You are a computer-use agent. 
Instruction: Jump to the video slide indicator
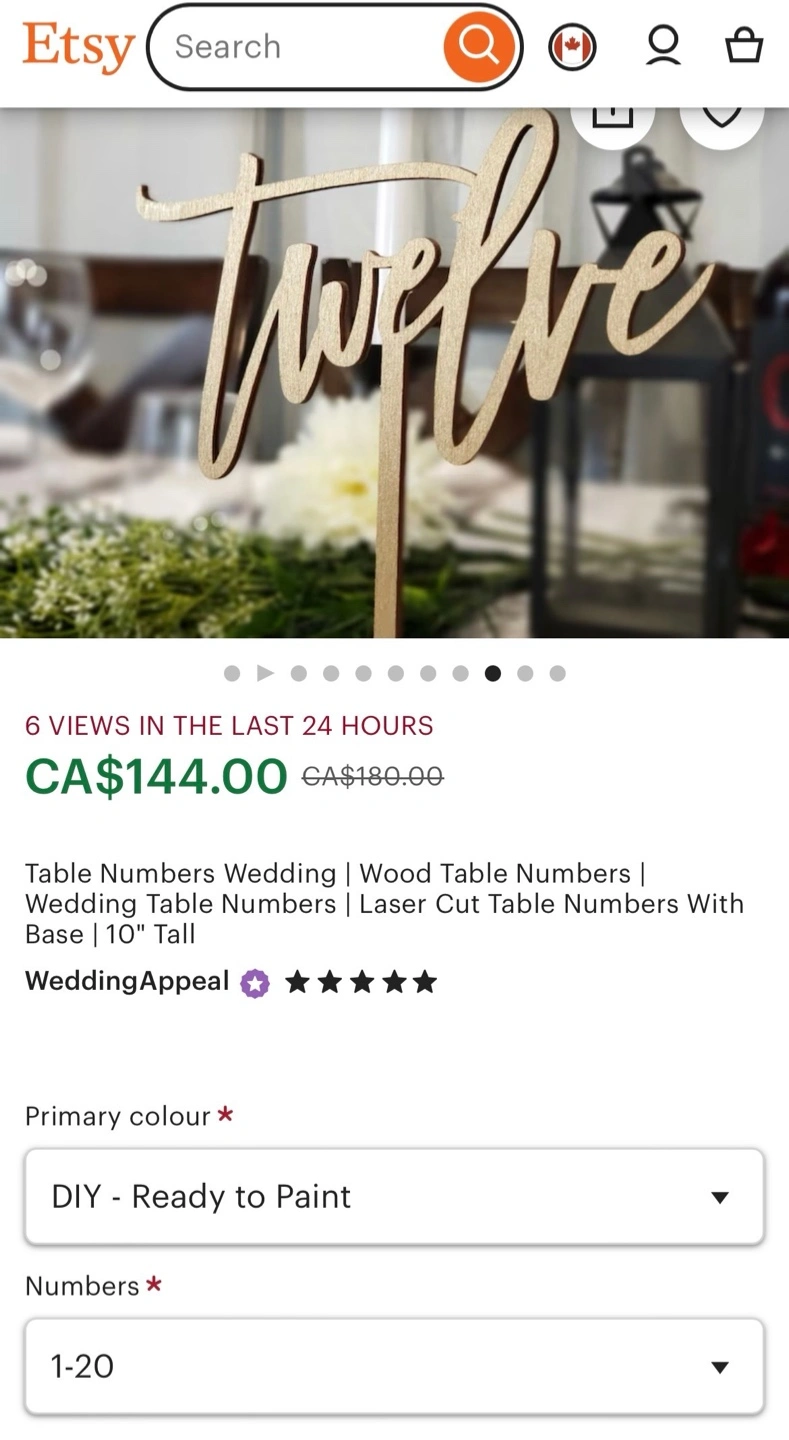tap(265, 673)
